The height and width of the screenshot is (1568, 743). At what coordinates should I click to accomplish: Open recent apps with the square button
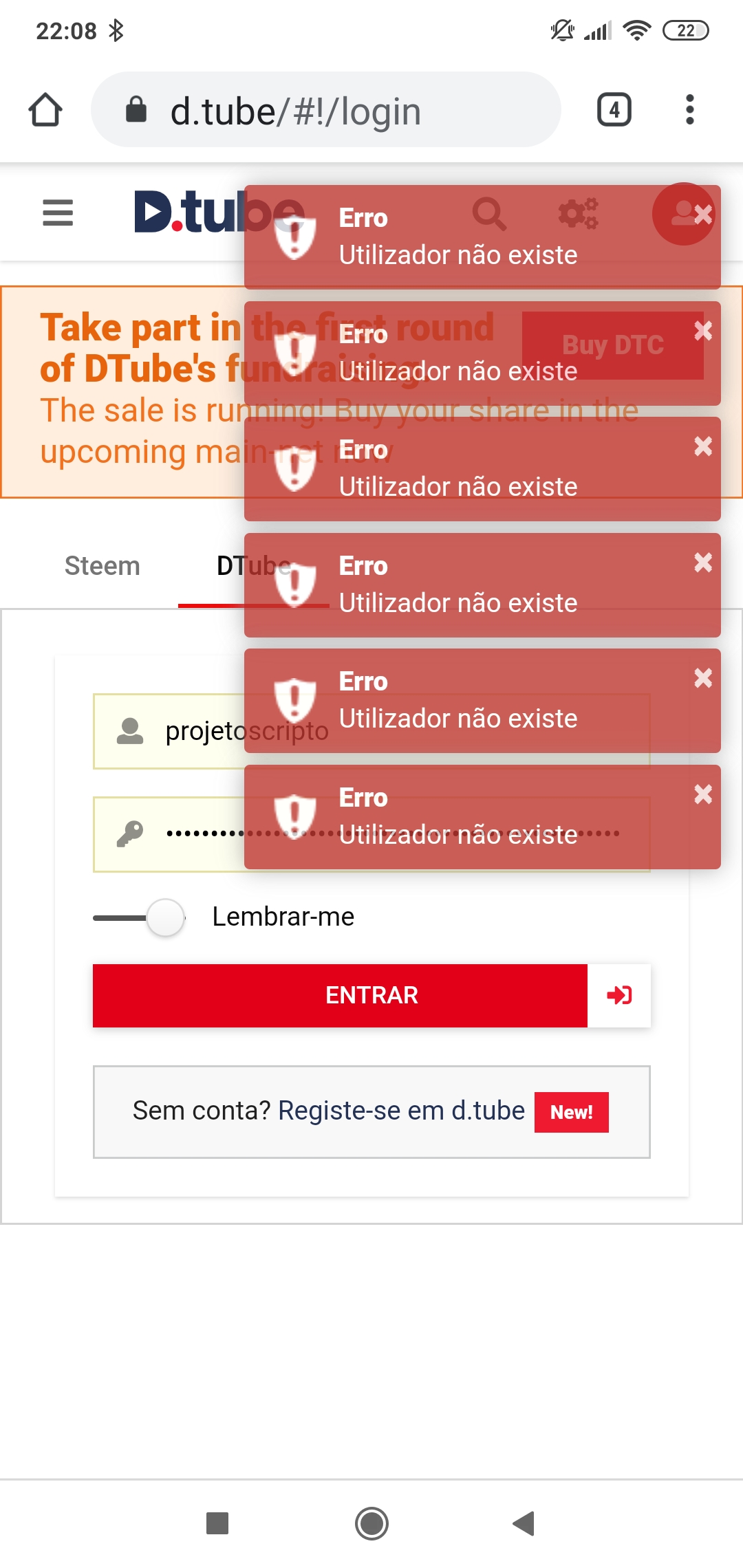tap(217, 1523)
